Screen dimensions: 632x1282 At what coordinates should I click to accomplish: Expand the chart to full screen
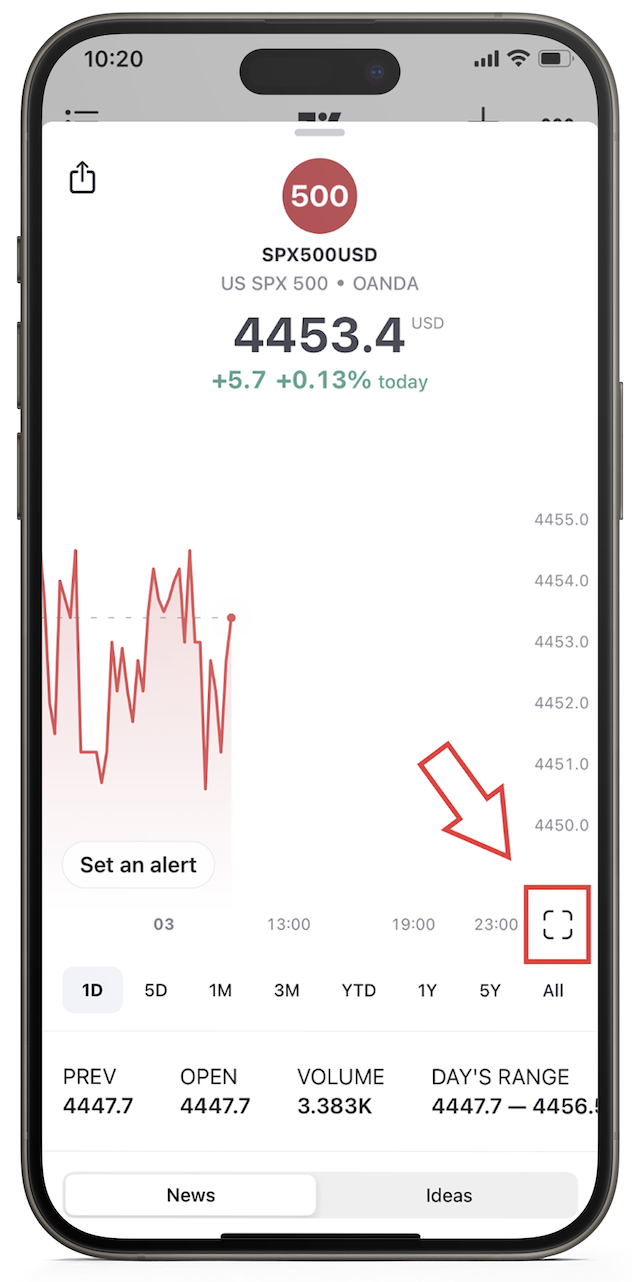[x=558, y=925]
